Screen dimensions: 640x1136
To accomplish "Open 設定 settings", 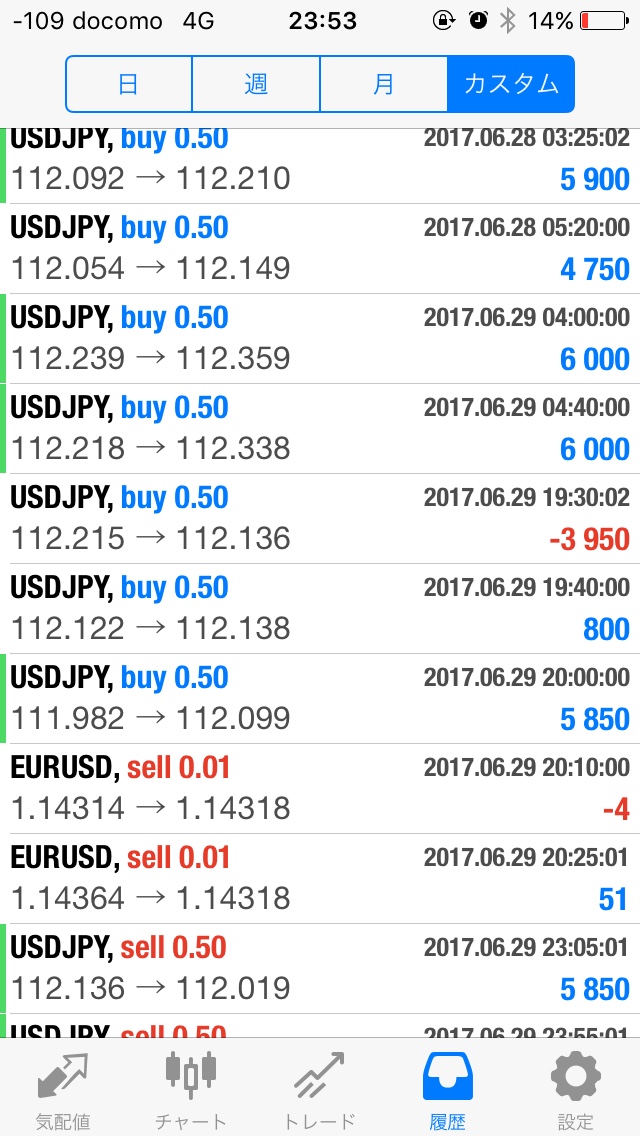I will [x=575, y=1090].
